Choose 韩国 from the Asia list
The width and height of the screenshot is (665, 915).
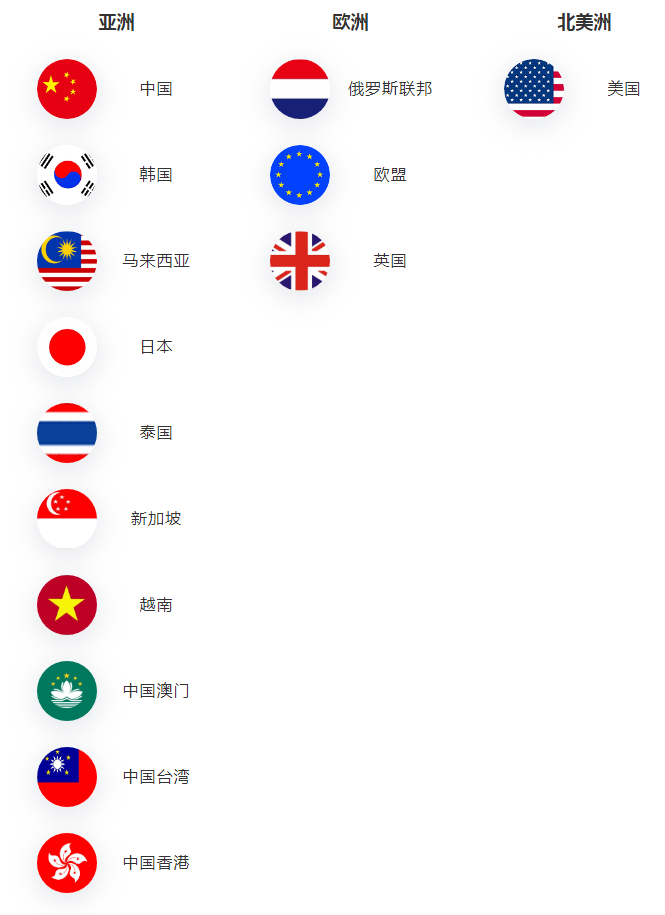(155, 175)
